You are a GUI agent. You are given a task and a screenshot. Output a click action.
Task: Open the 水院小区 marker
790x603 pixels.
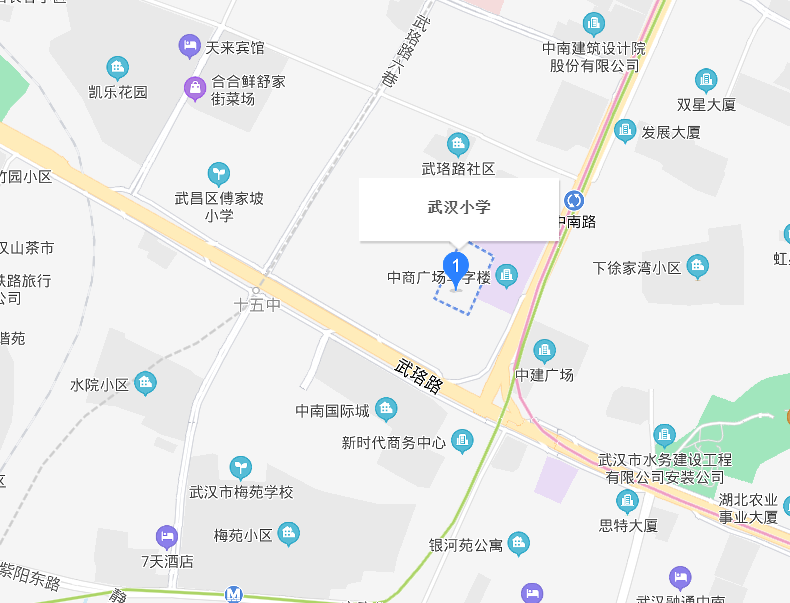(x=145, y=383)
